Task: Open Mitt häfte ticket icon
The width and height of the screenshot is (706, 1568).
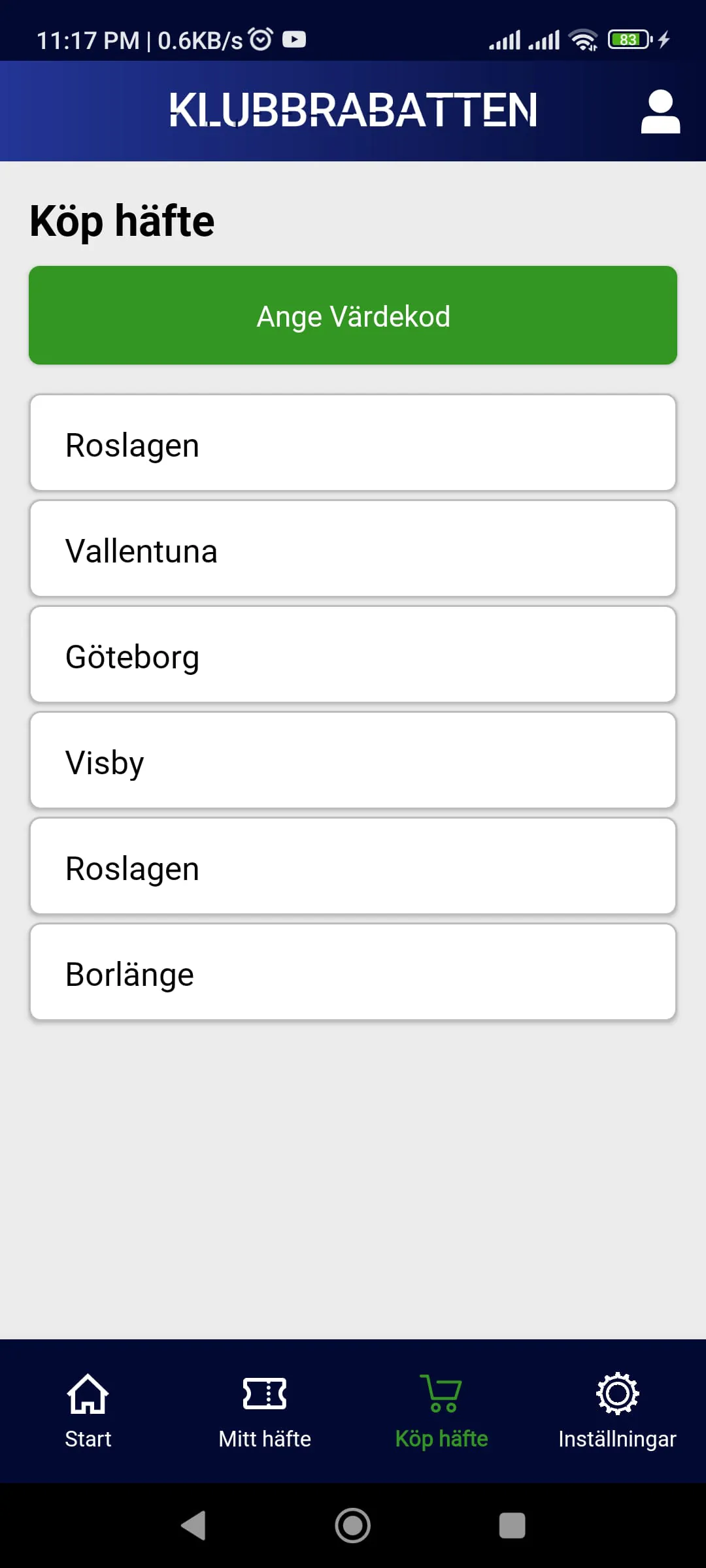Action: tap(265, 1394)
